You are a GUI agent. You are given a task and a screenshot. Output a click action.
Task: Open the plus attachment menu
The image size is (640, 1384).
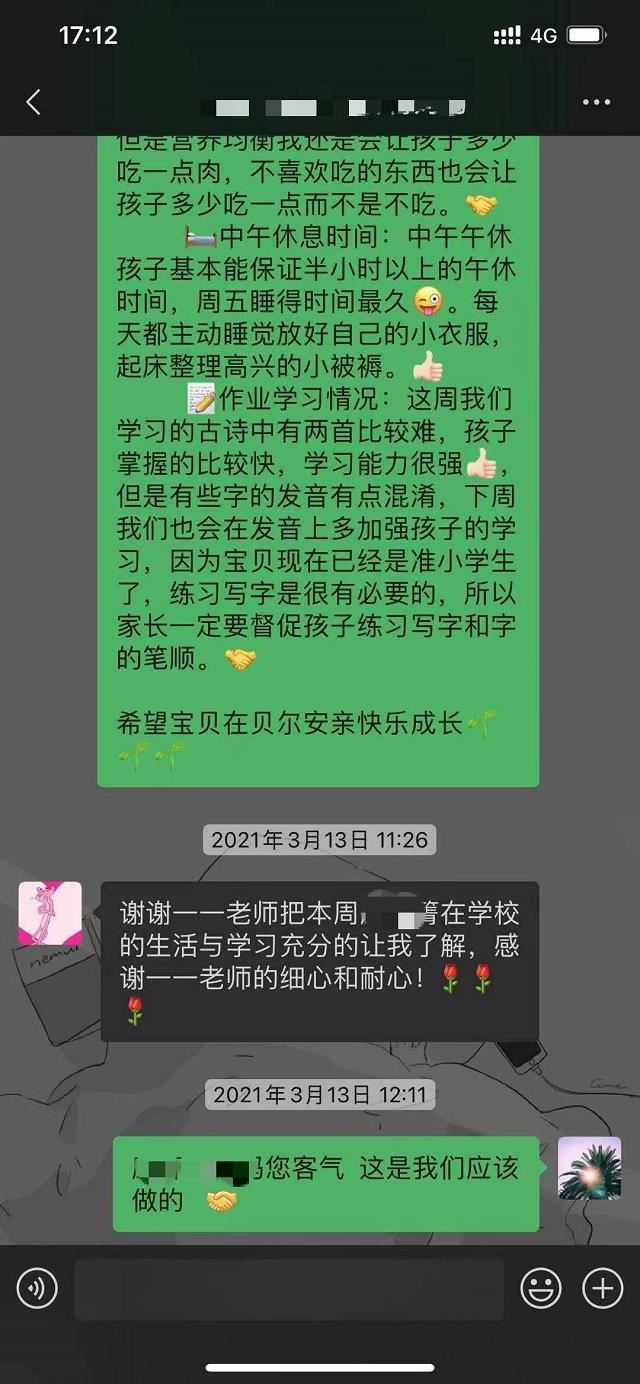coord(602,1290)
